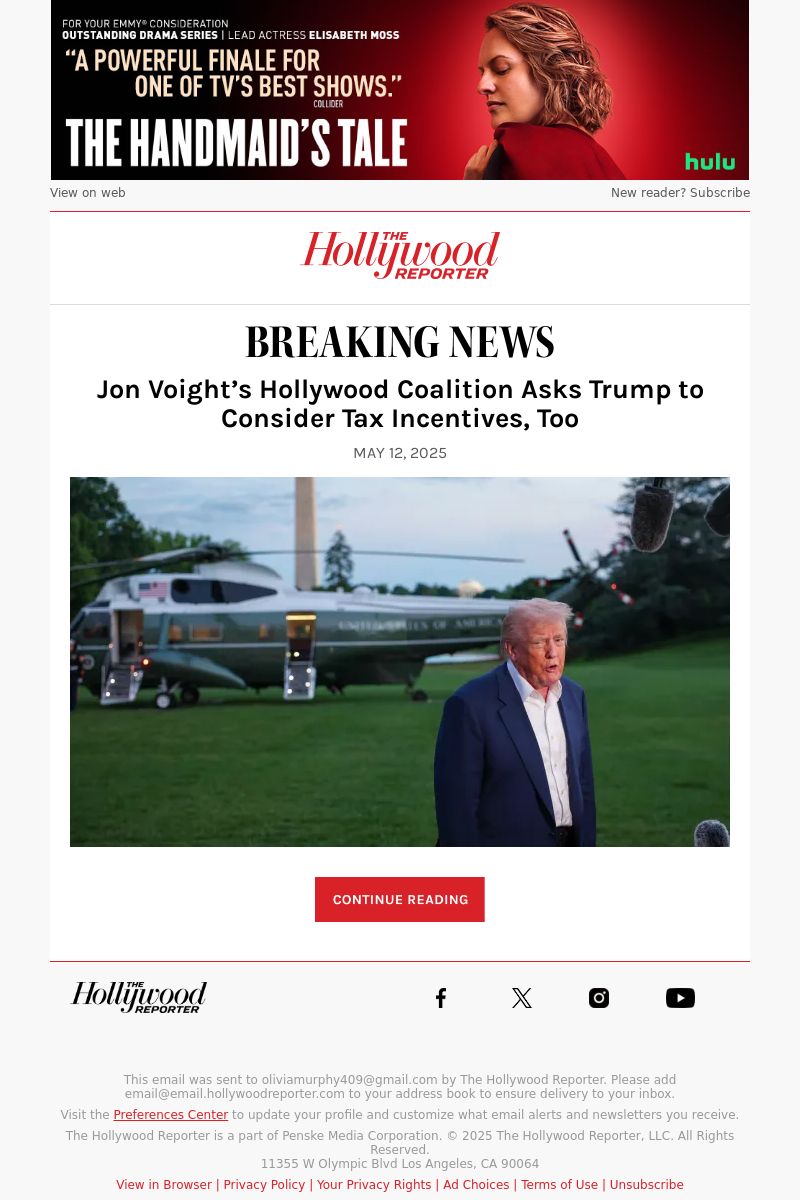Open Ad Choices link
800x1200 pixels.
tap(476, 1185)
